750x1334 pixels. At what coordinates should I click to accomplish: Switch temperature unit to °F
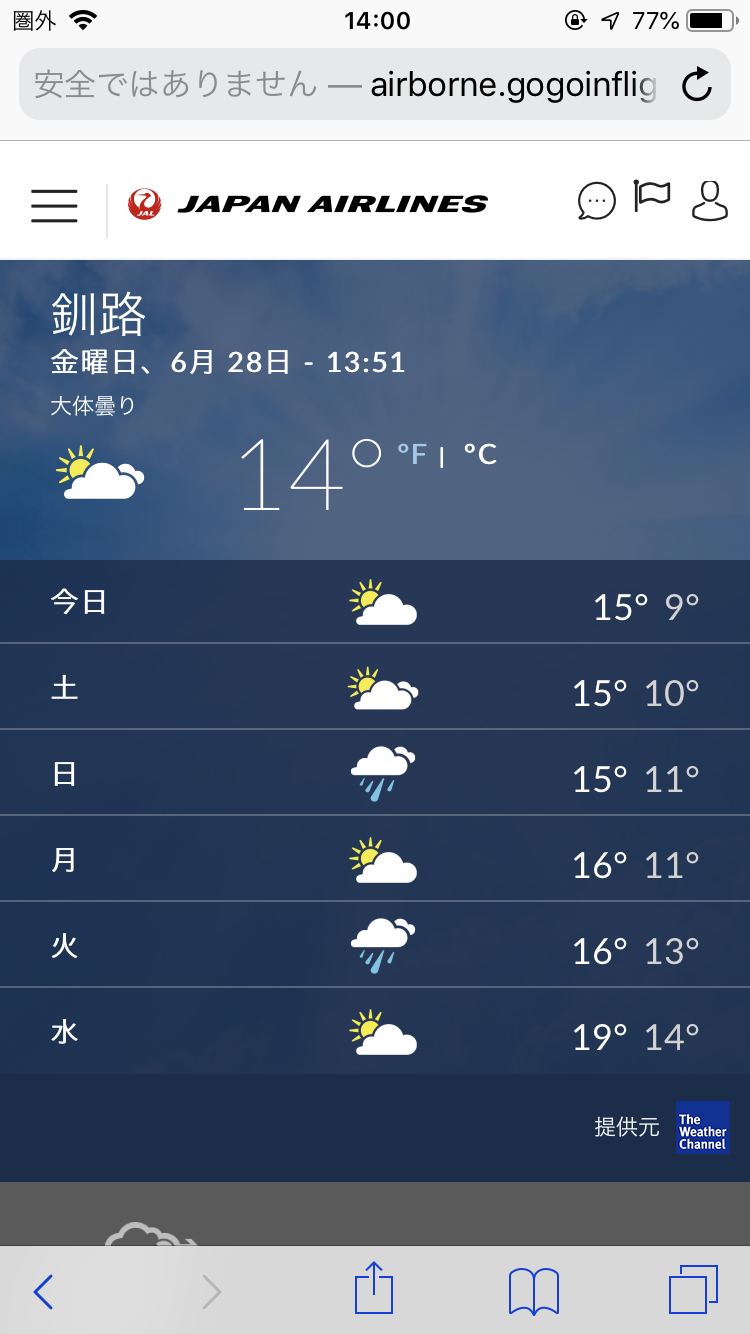click(x=412, y=454)
